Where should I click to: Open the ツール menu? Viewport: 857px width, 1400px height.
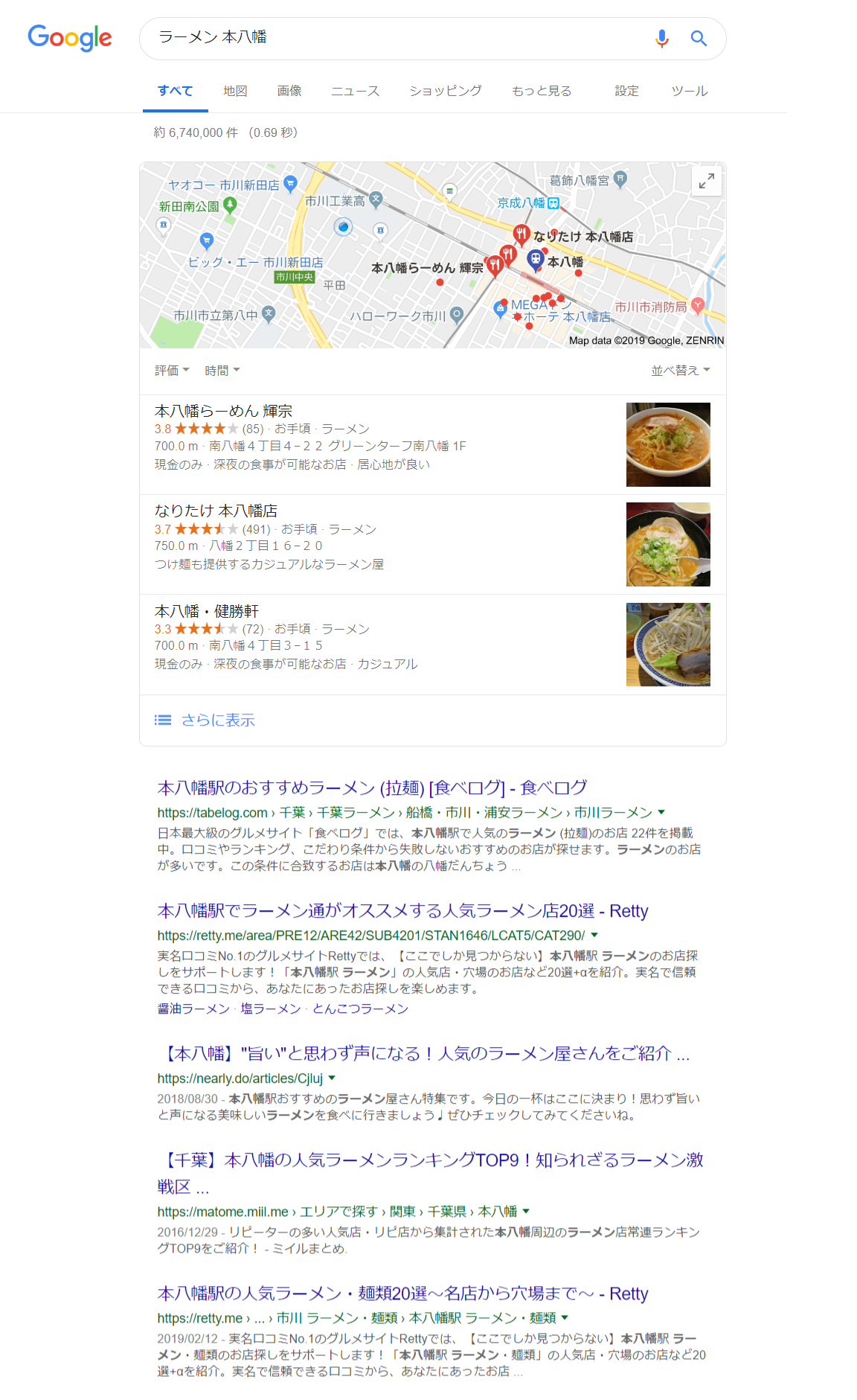pyautogui.click(x=690, y=91)
